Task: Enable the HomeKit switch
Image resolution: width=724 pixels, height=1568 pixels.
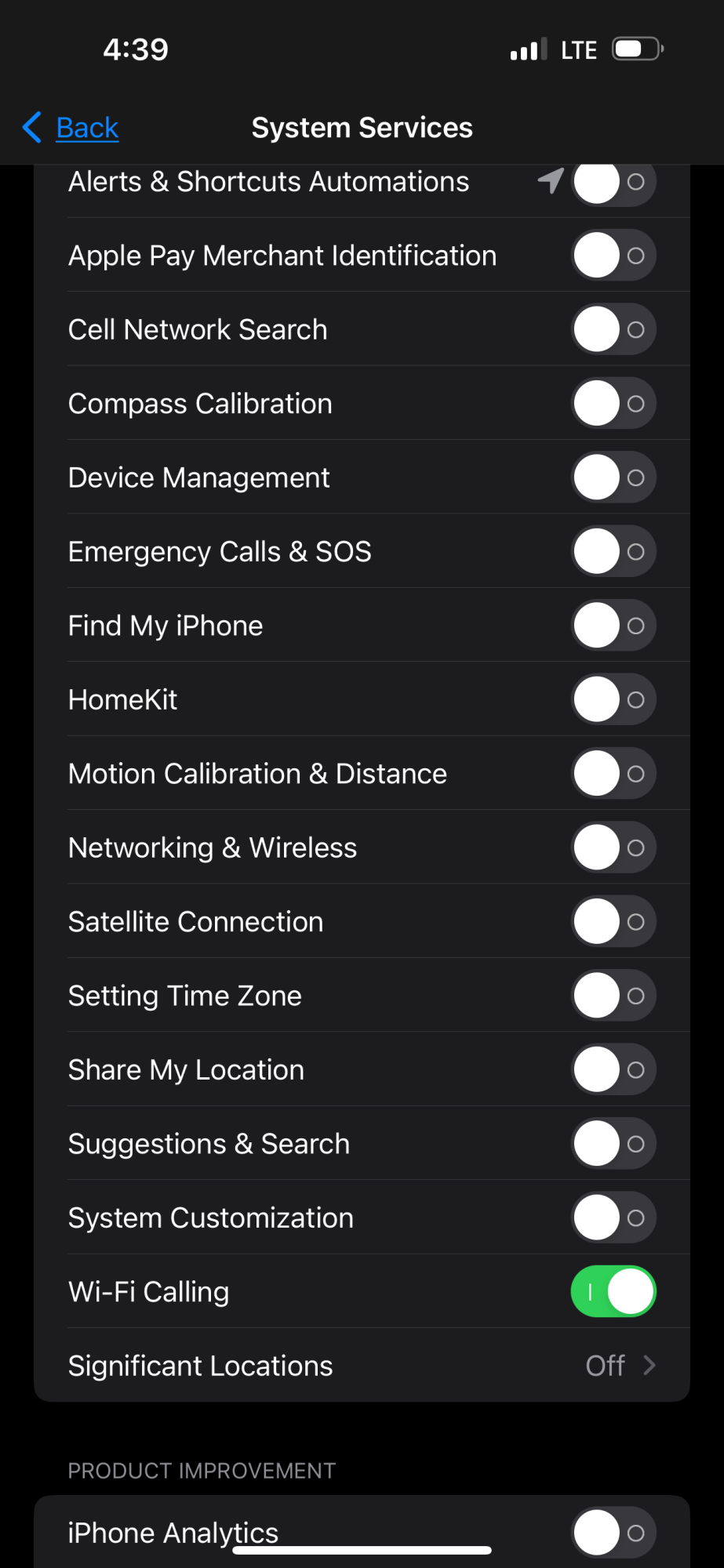Action: click(x=613, y=699)
